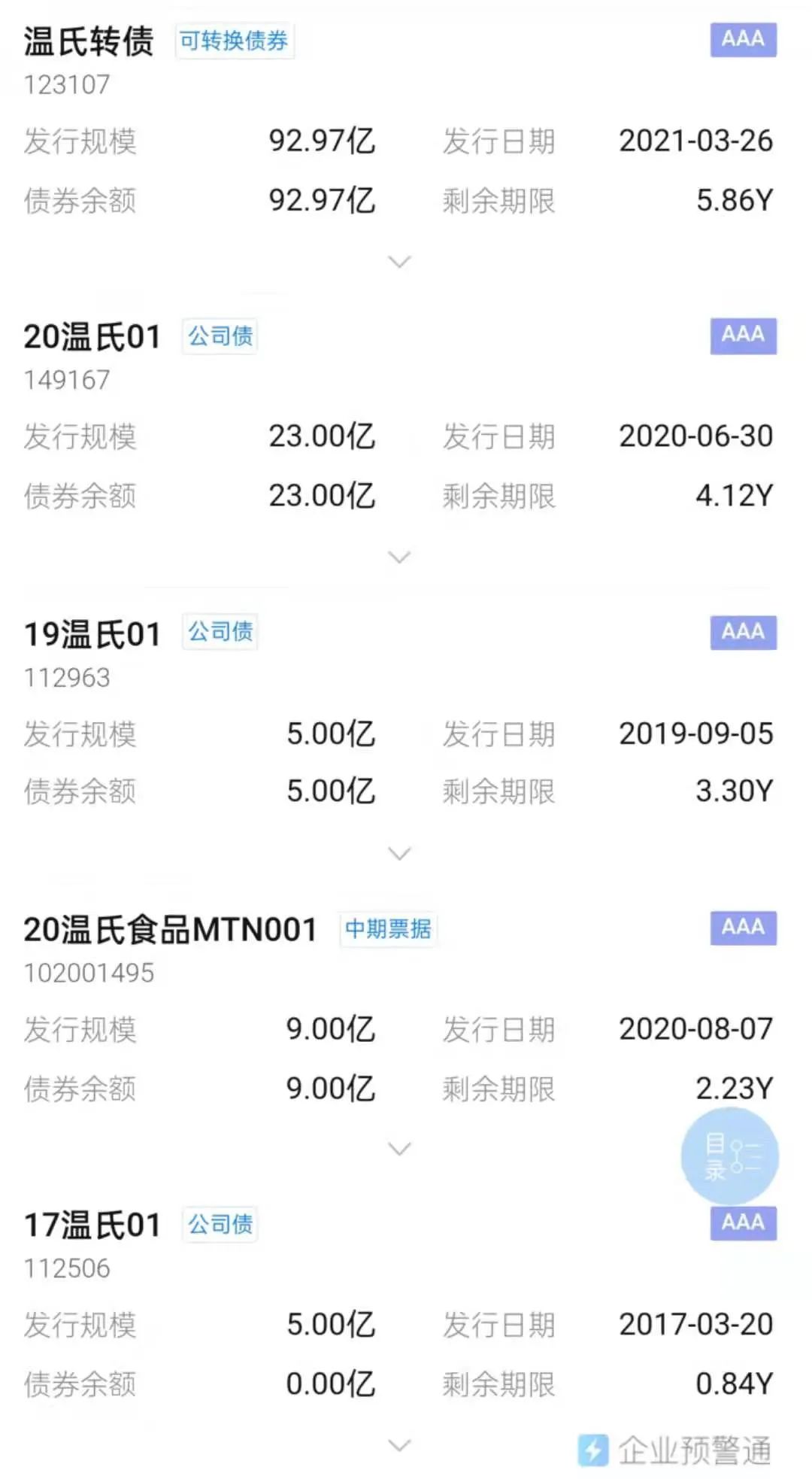812x1479 pixels.
Task: Click the 目录 floating catalog icon
Action: click(x=730, y=1156)
